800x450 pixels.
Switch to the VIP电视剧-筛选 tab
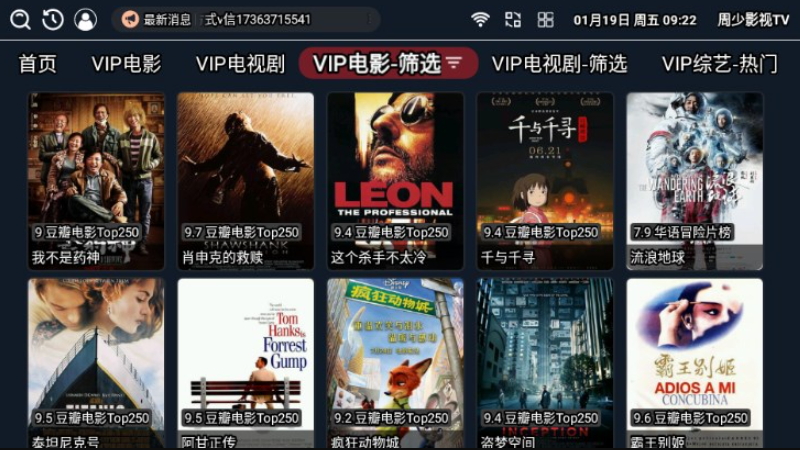point(559,64)
